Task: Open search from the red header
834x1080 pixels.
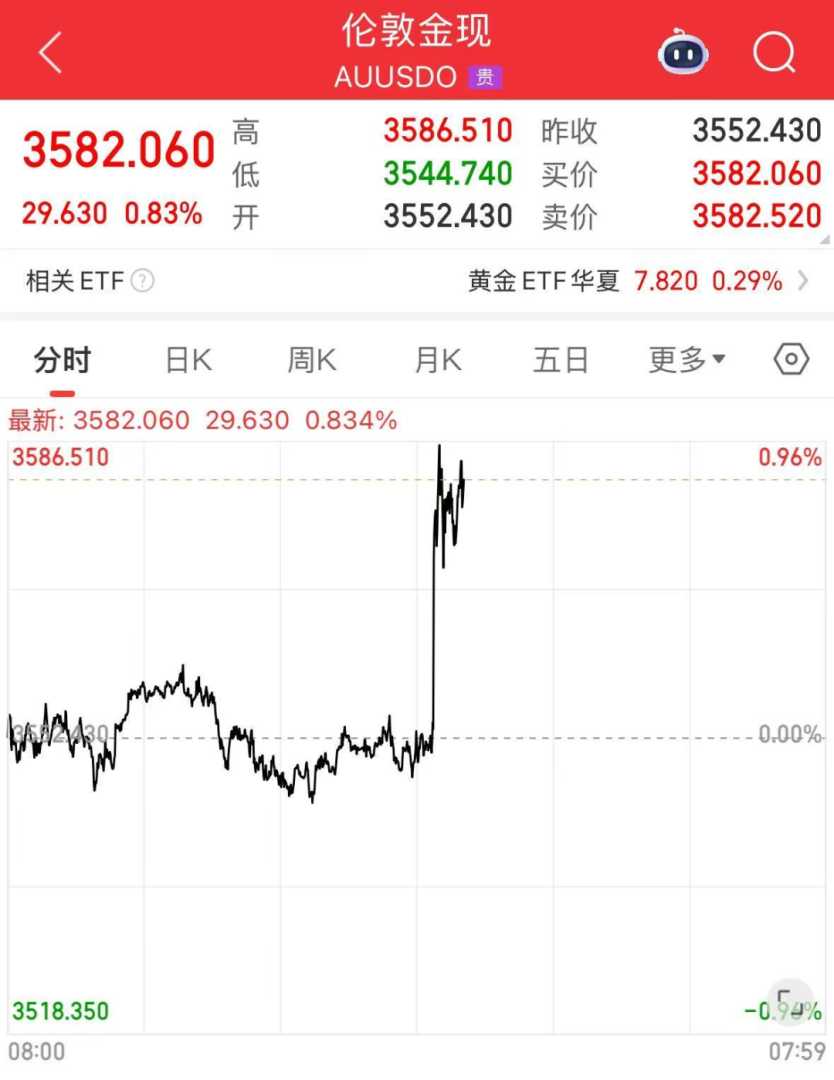Action: point(774,52)
